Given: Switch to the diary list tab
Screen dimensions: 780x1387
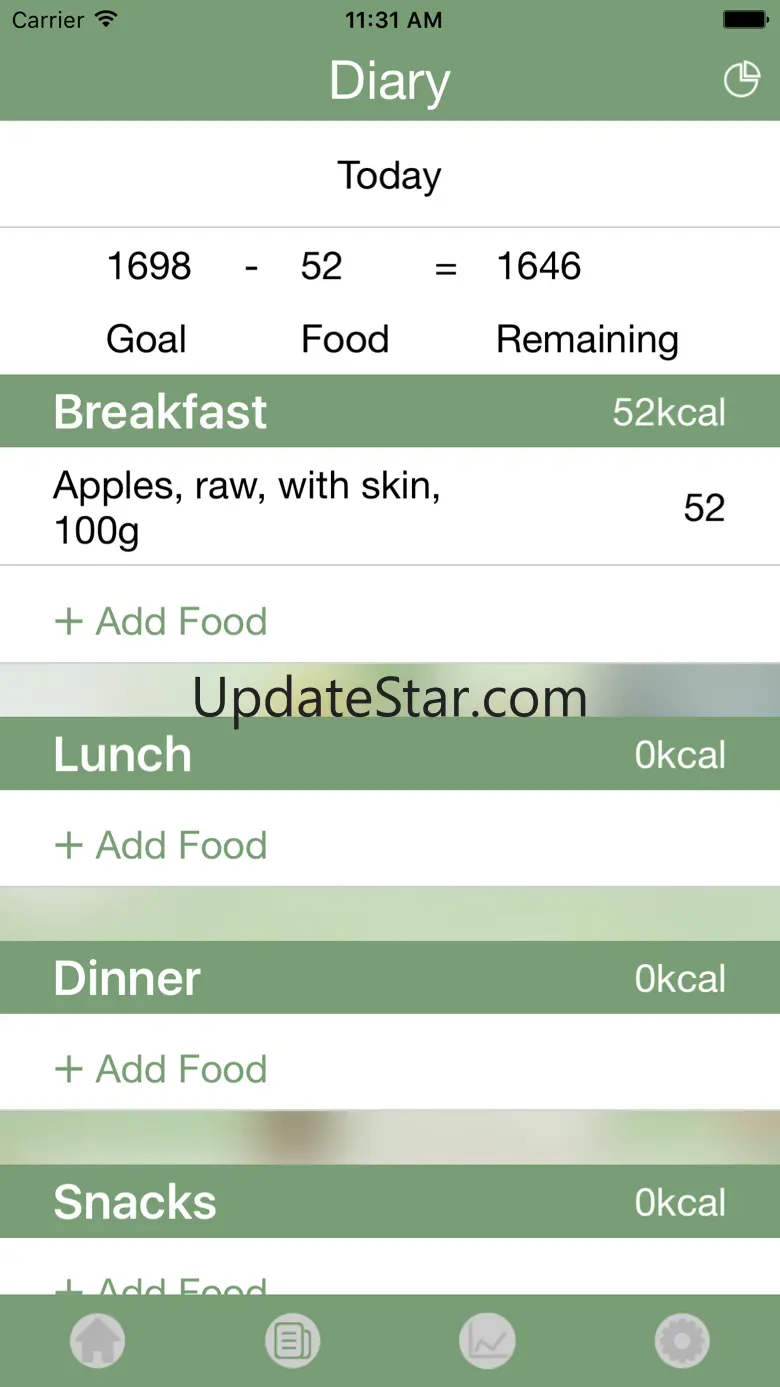Looking at the screenshot, I should [292, 1340].
